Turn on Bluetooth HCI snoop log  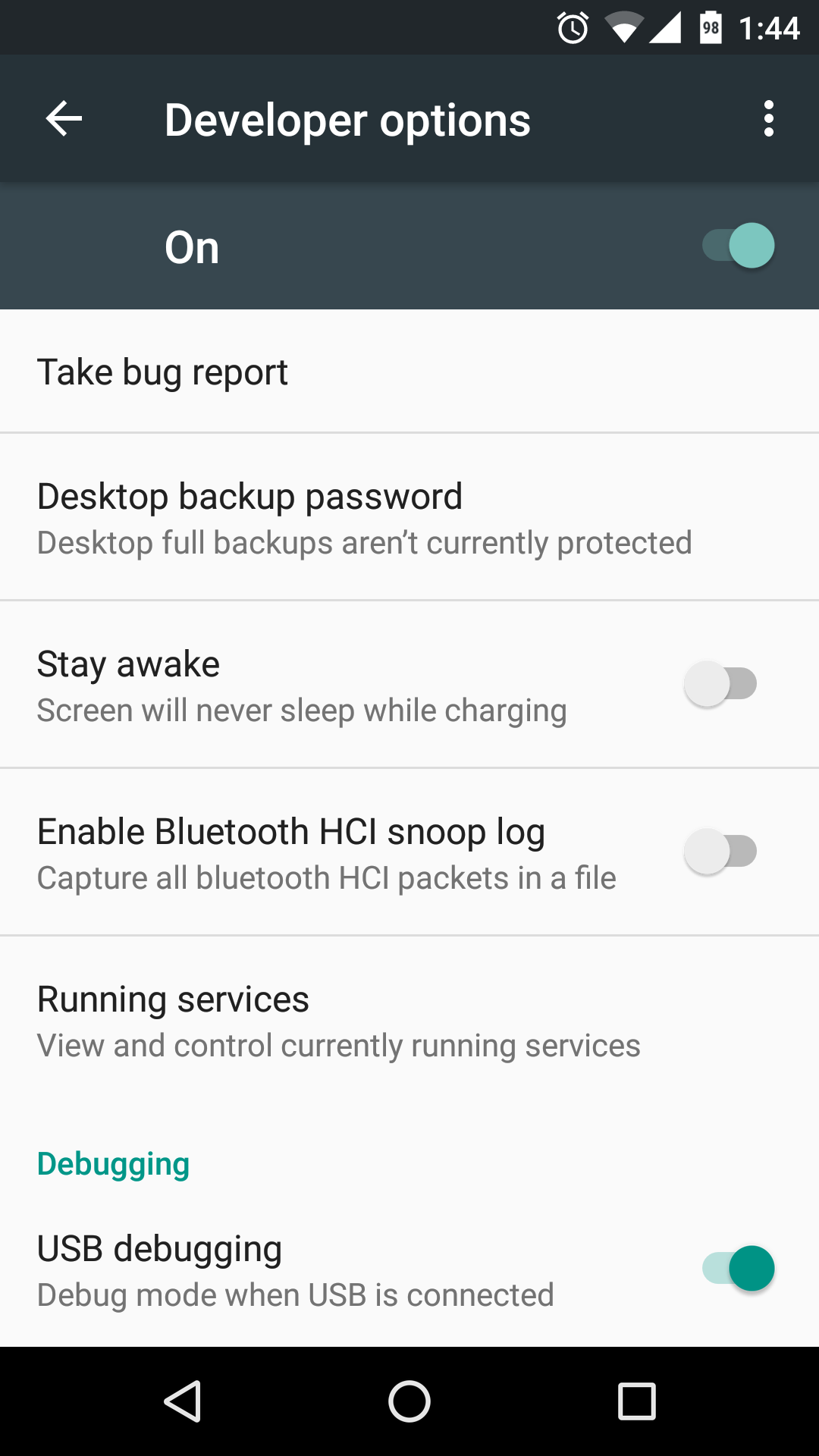720,852
